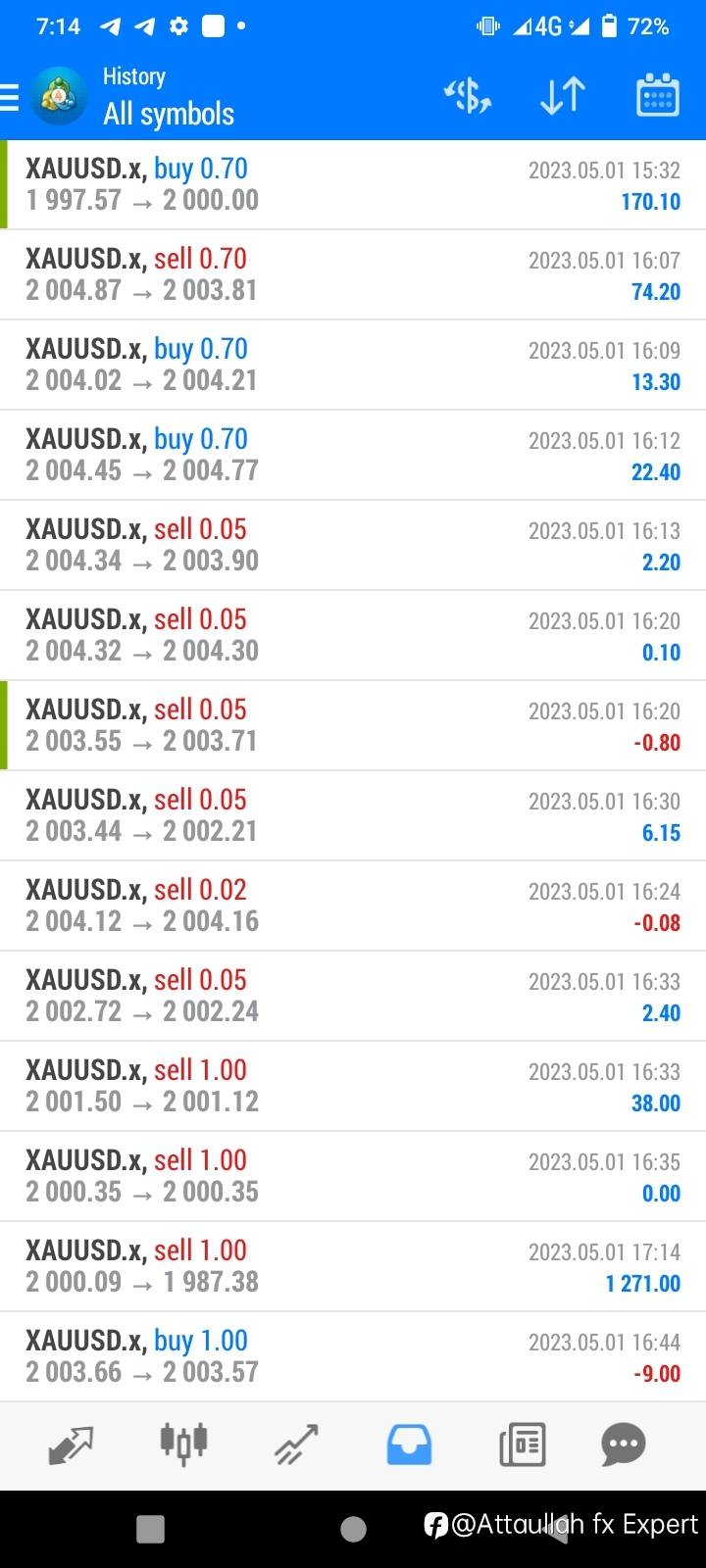The height and width of the screenshot is (1568, 706).
Task: Open the sell 1.00 trade with profit 1 271.00
Action: click(x=353, y=1266)
